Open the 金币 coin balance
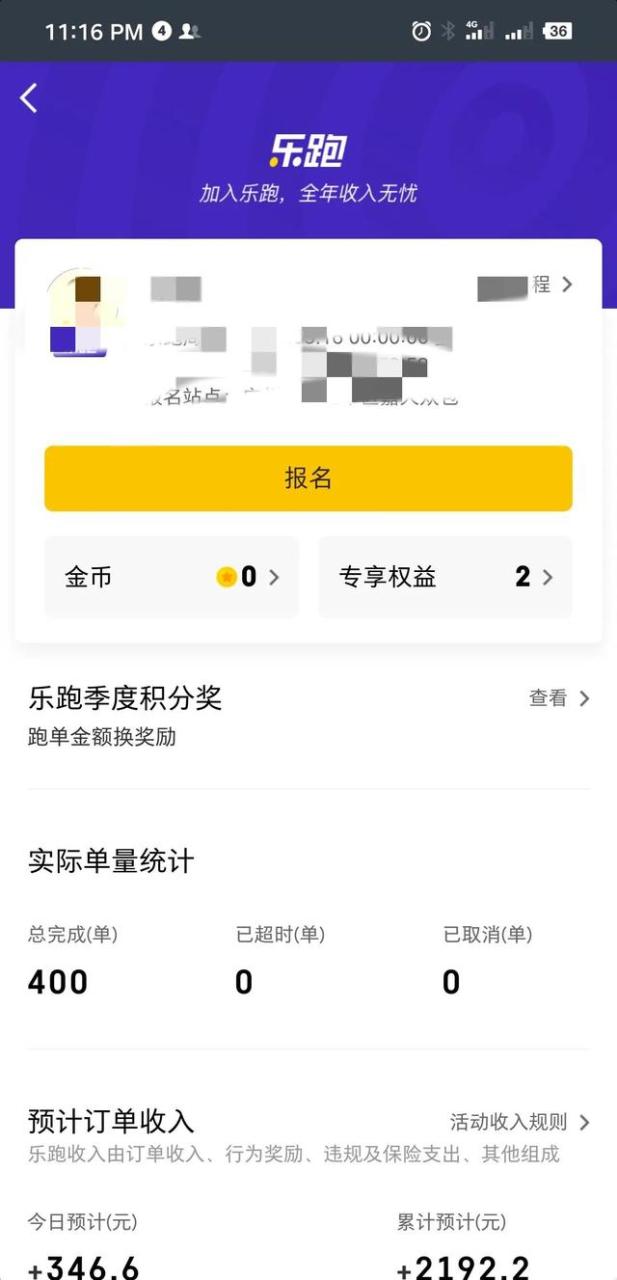Screen dimensions: 617x1280 171,577
